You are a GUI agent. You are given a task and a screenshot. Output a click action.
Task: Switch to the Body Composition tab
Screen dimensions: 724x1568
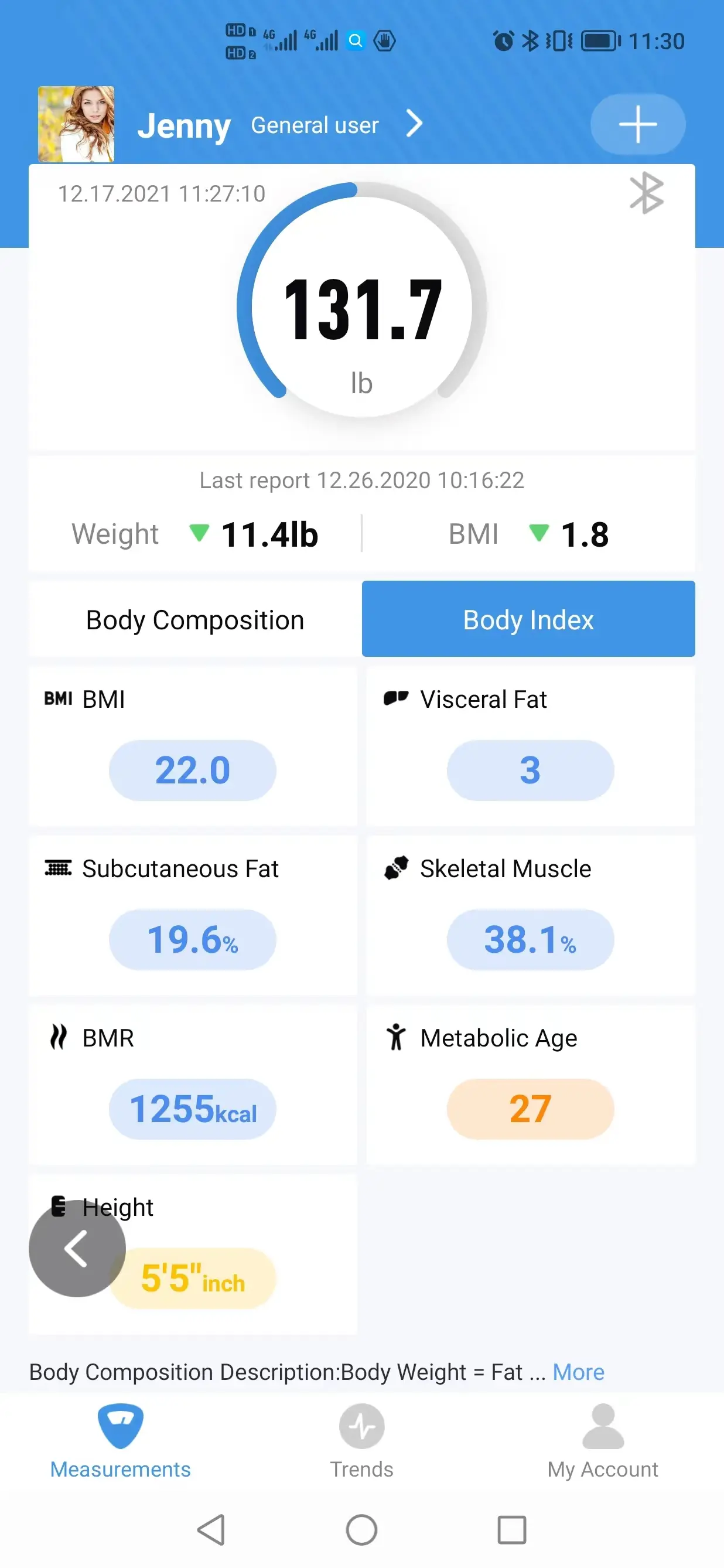[x=194, y=619]
